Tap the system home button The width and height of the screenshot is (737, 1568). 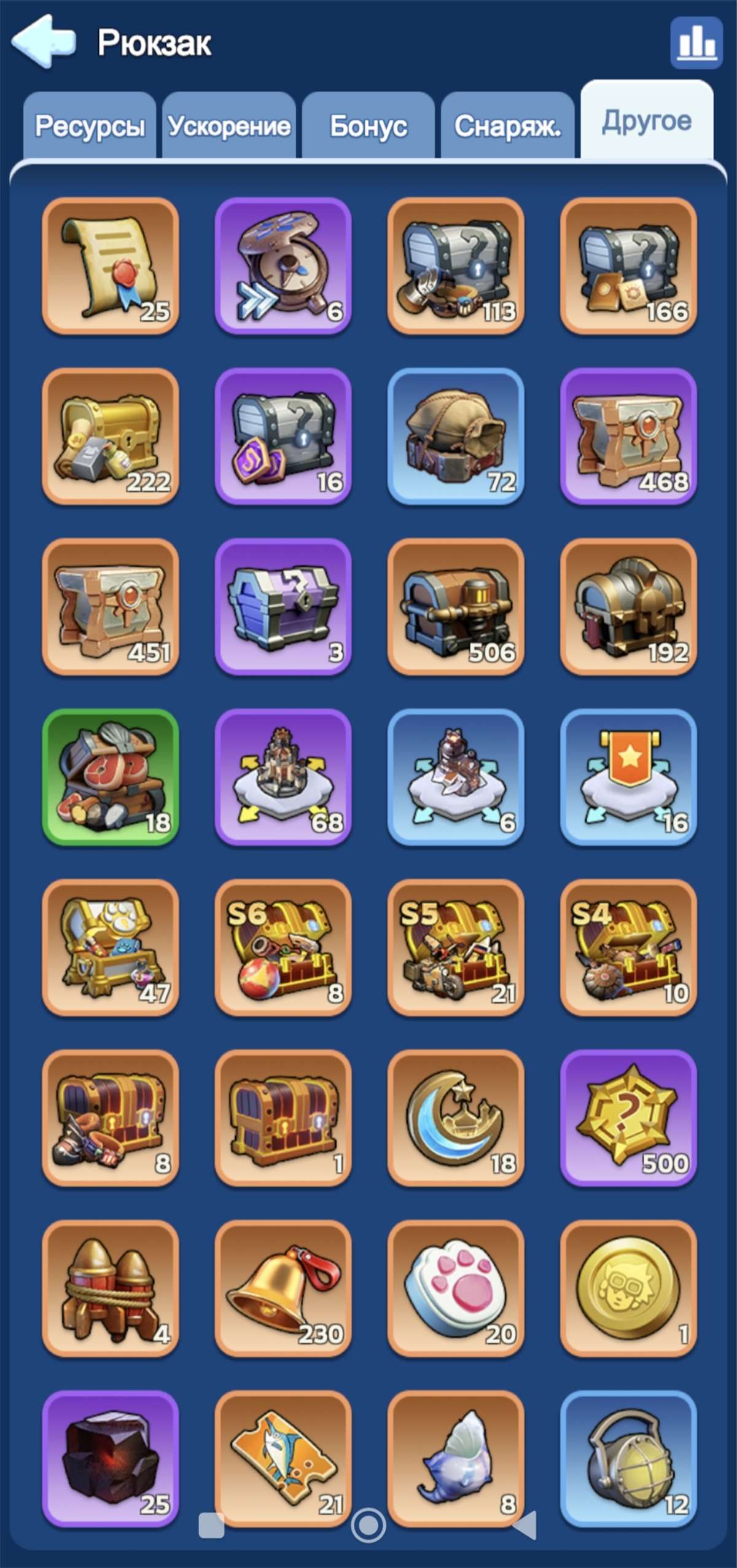(368, 1525)
